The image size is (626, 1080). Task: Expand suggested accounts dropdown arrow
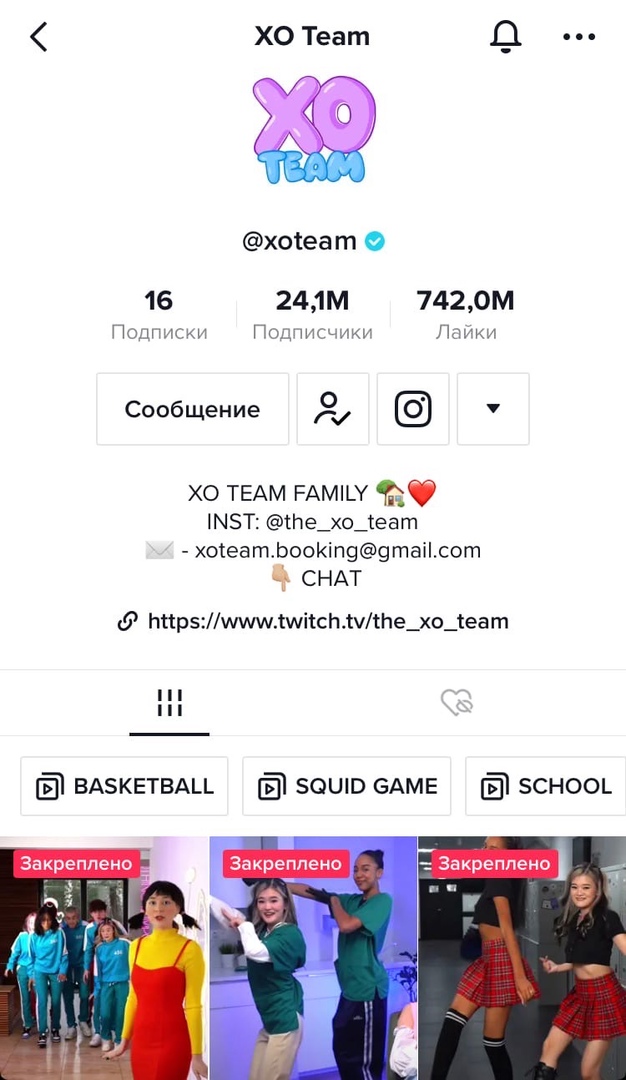(x=493, y=409)
